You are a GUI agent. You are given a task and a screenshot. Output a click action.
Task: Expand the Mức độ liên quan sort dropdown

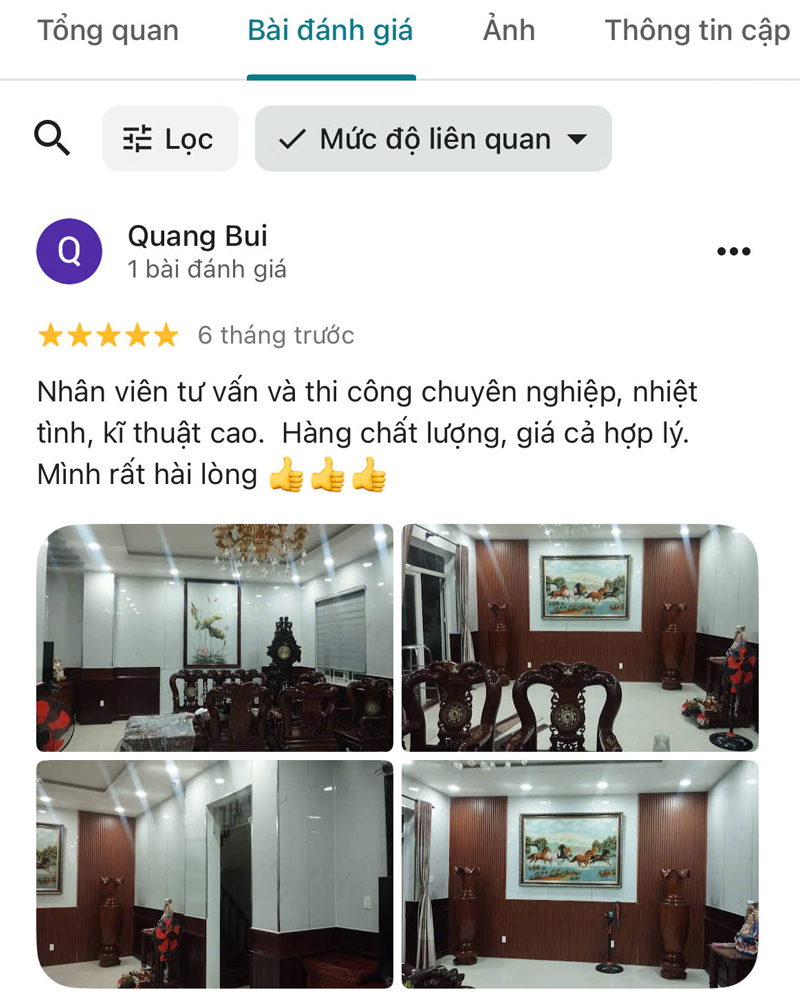pyautogui.click(x=433, y=138)
